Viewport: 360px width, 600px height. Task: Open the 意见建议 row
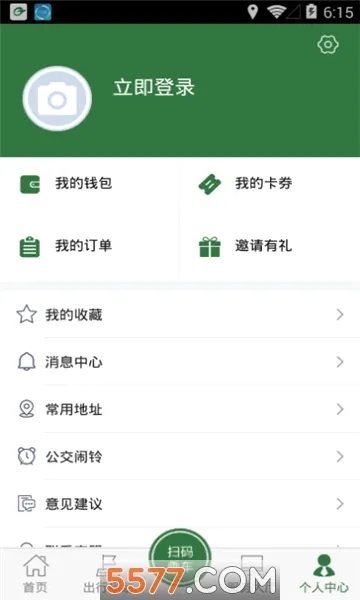pyautogui.click(x=180, y=504)
